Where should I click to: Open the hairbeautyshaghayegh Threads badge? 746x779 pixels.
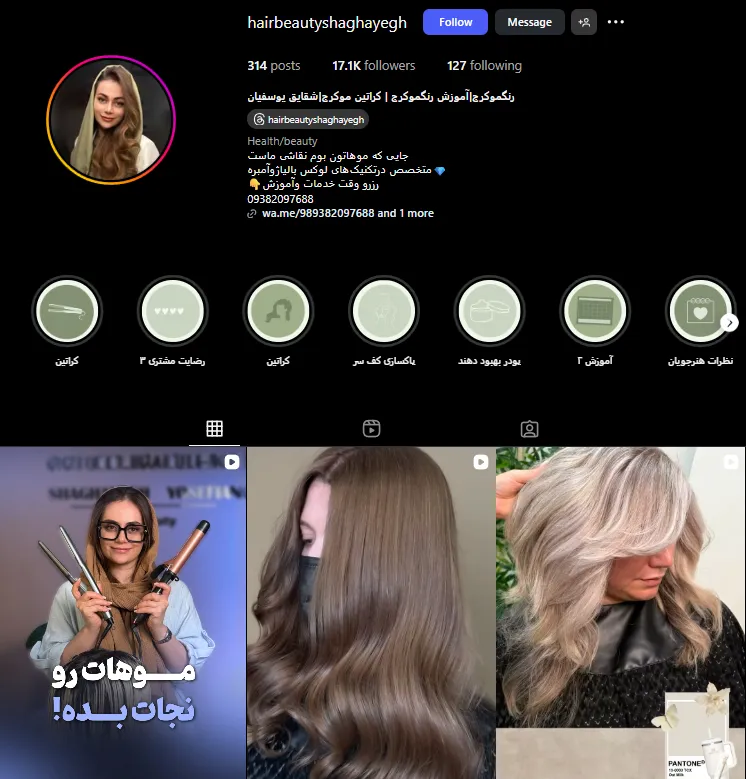309,119
